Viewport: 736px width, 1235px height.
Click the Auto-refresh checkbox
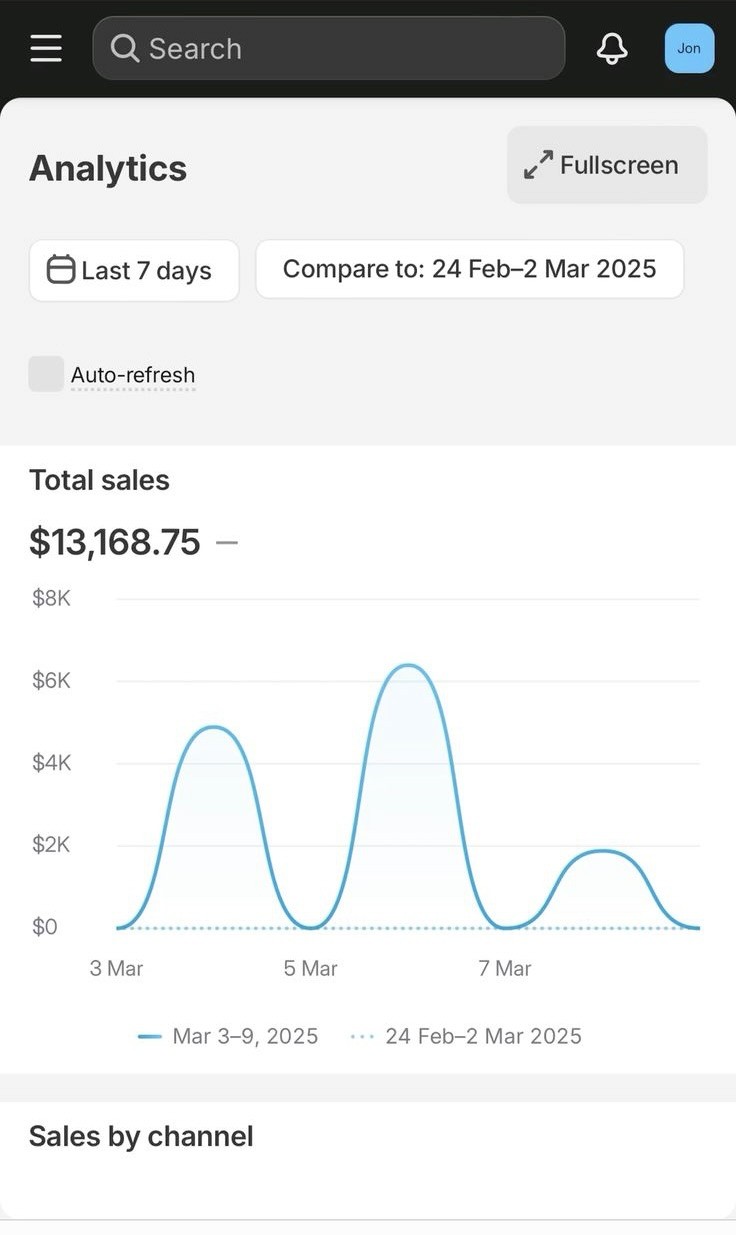[x=45, y=373]
